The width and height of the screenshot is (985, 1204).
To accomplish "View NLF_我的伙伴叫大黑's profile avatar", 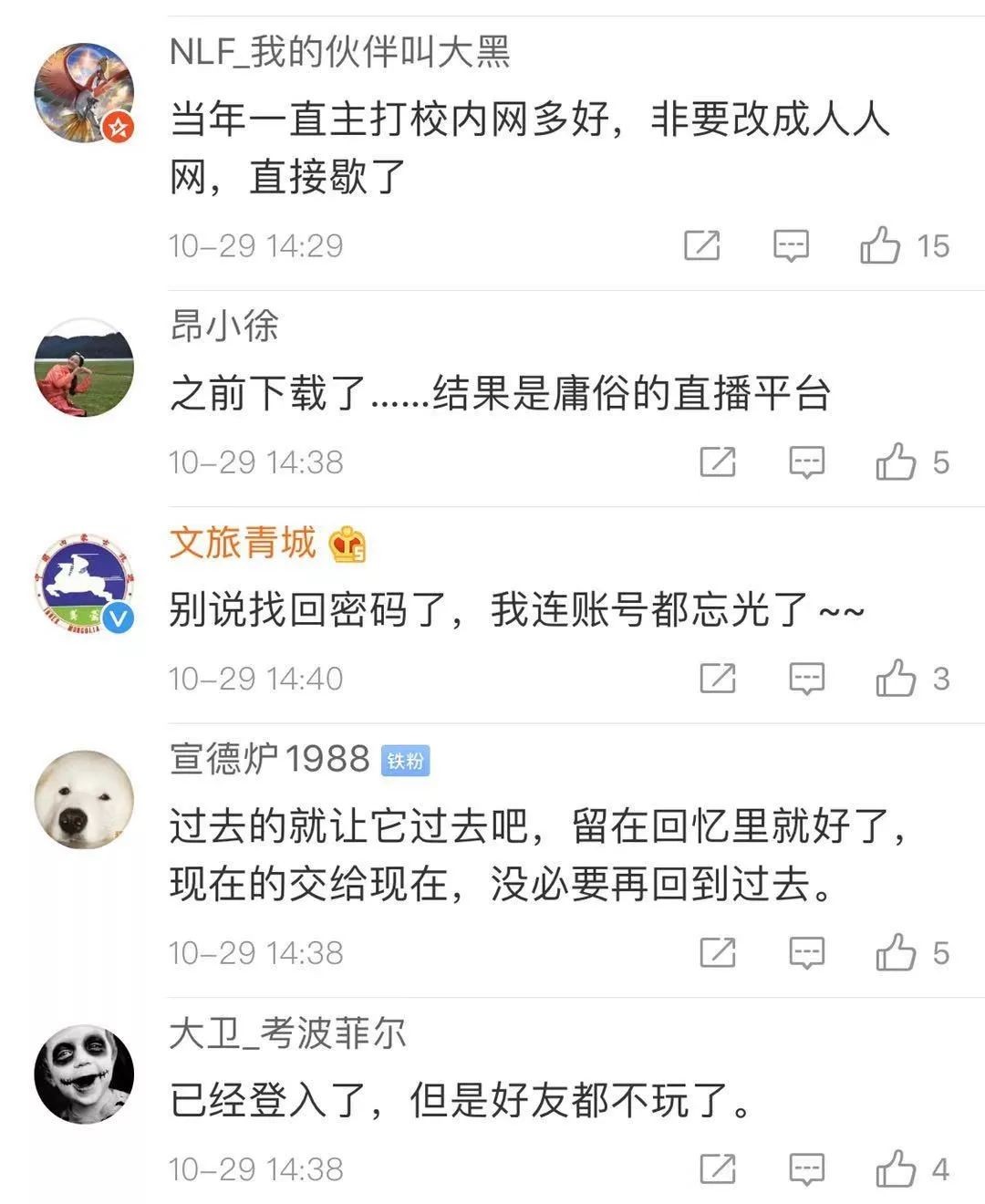I will [84, 93].
